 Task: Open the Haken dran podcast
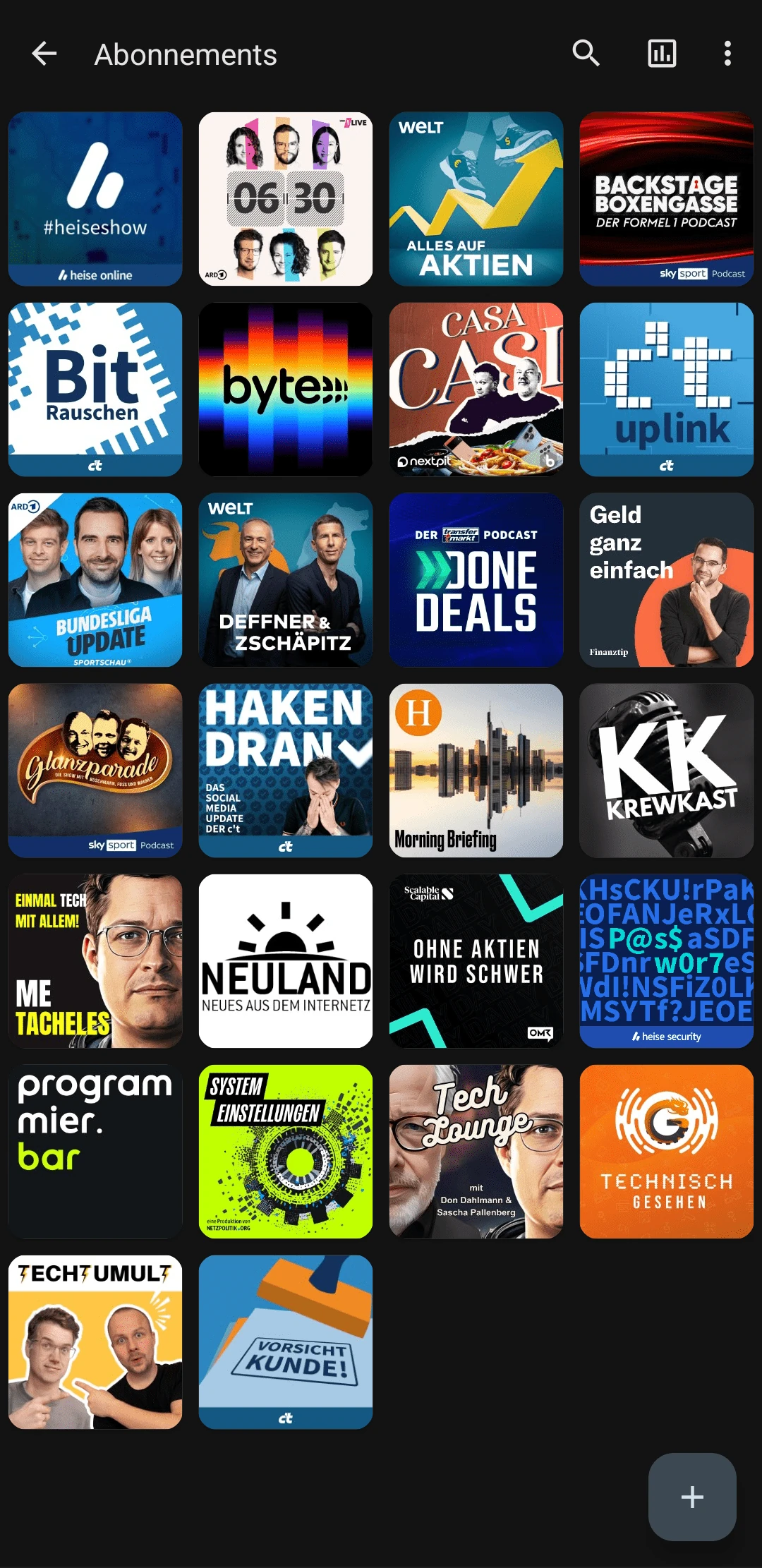286,771
